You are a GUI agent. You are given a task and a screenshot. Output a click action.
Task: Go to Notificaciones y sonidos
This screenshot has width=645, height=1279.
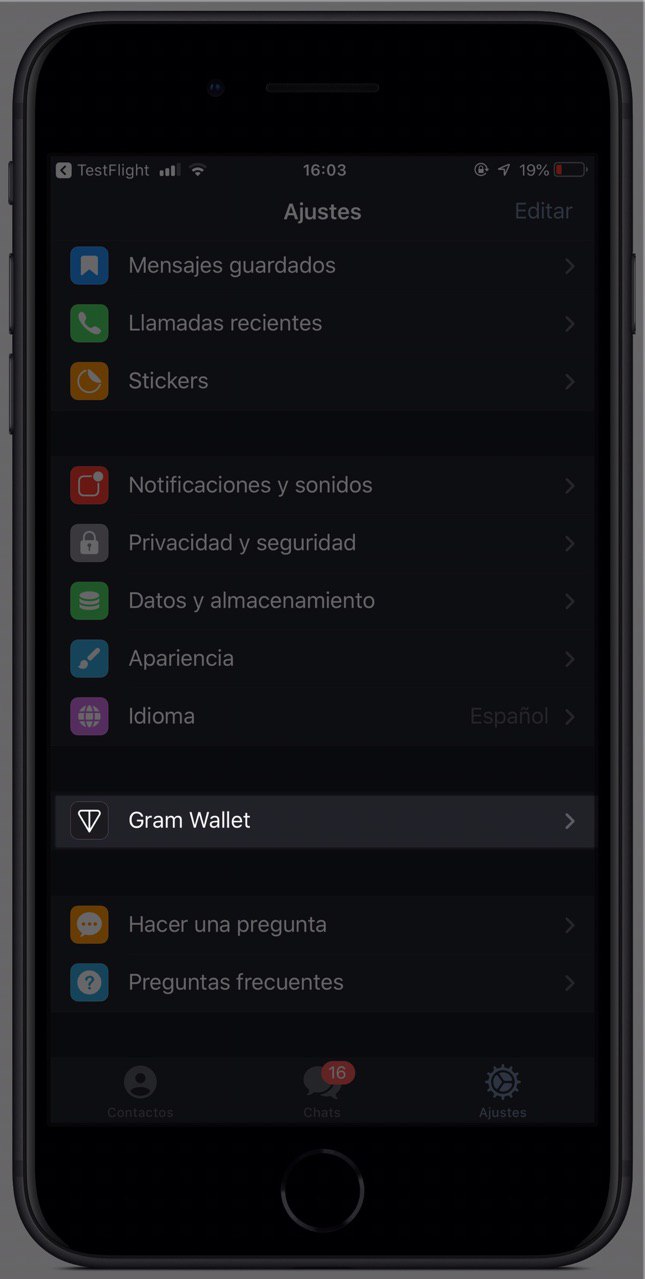click(322, 486)
